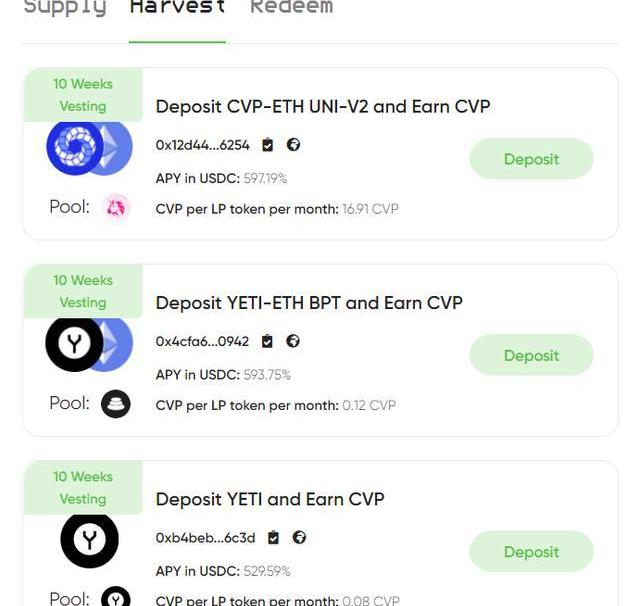This screenshot has height=606, width=640.
Task: Open explorer link for 0xb4beb...6c3d
Action: pyautogui.click(x=299, y=537)
